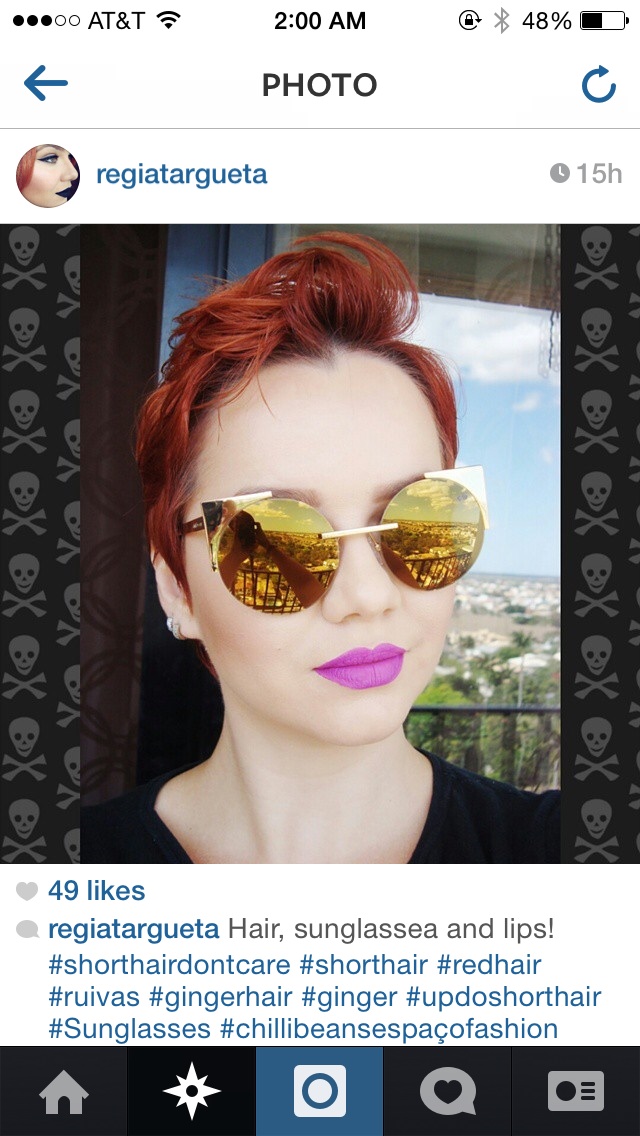
Task: Open the #shorthairdontcare hashtag
Action: pos(170,965)
